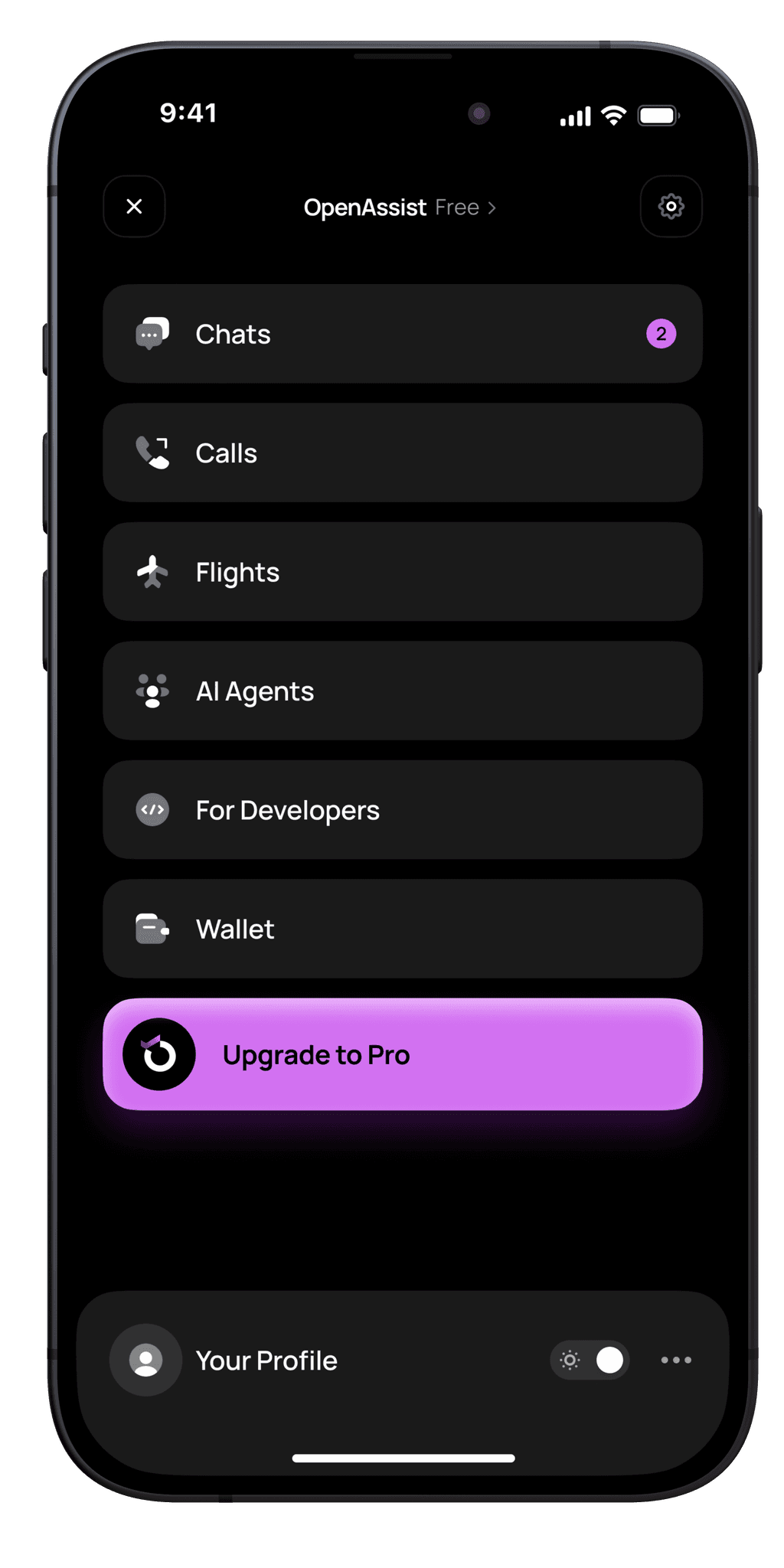Click the For Developers code icon
Screen dimensions: 784x1568
pyautogui.click(x=153, y=809)
